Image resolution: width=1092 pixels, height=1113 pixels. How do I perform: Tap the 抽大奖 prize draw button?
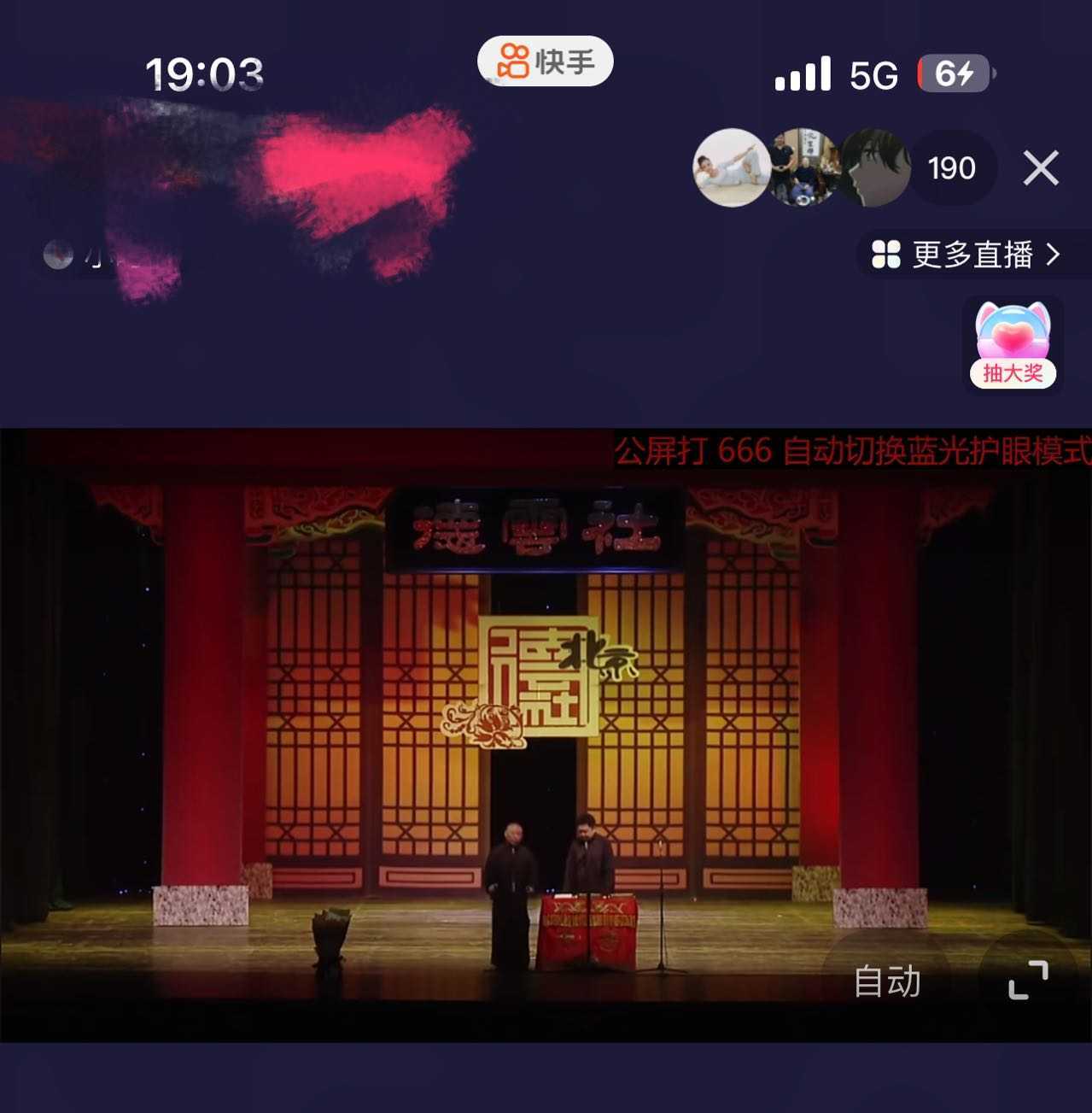coord(1013,372)
